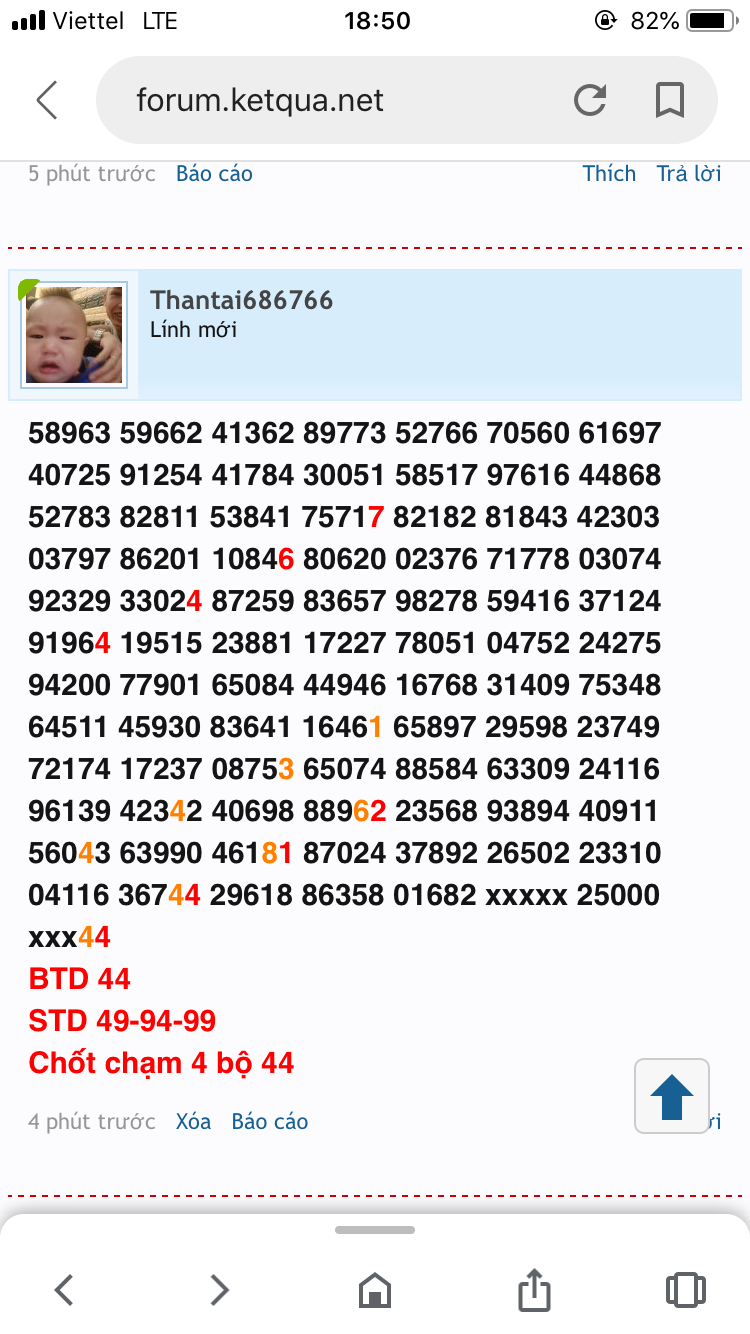Tap Báo cáo under the 4 phút trước post
Screen dimensions: 750x1334
[x=270, y=1121]
